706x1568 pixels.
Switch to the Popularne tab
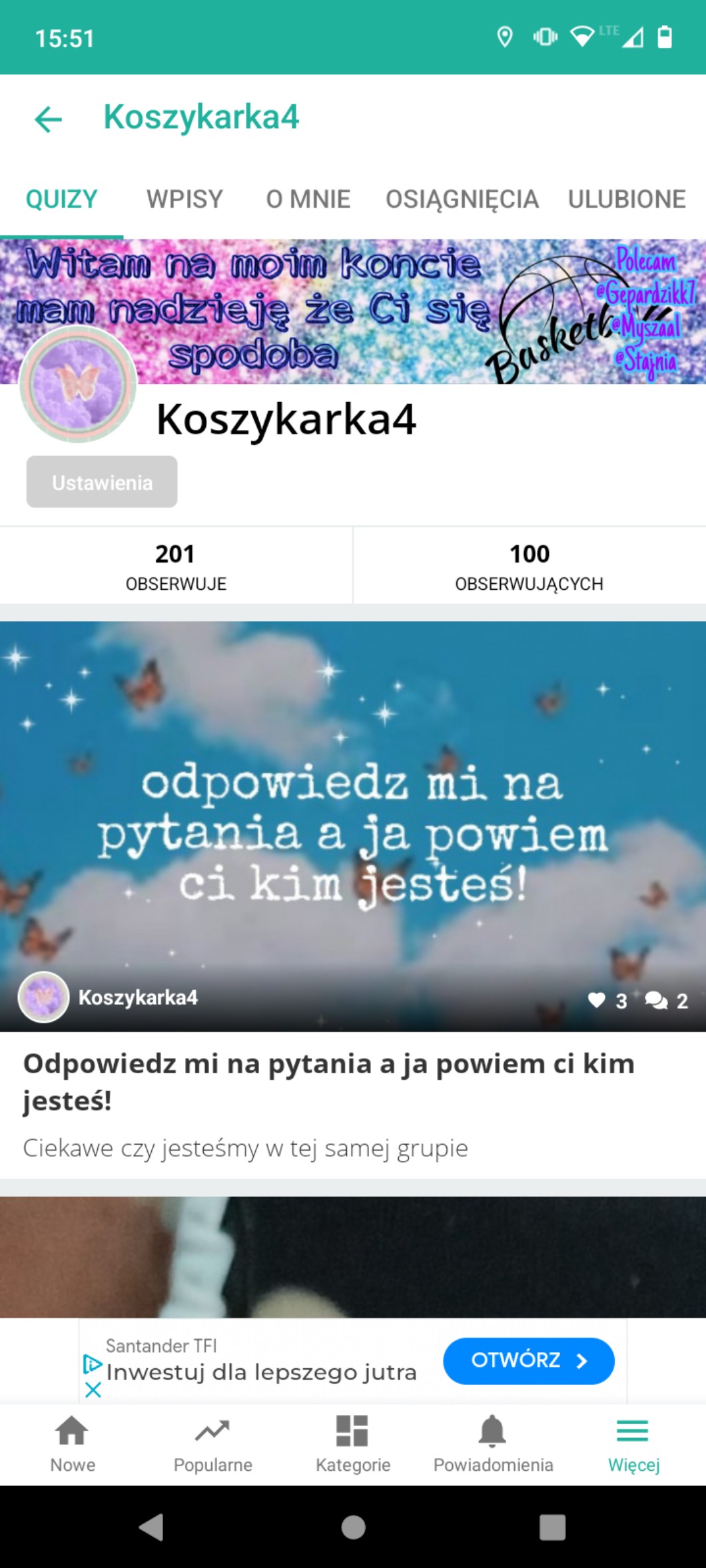tap(212, 1443)
